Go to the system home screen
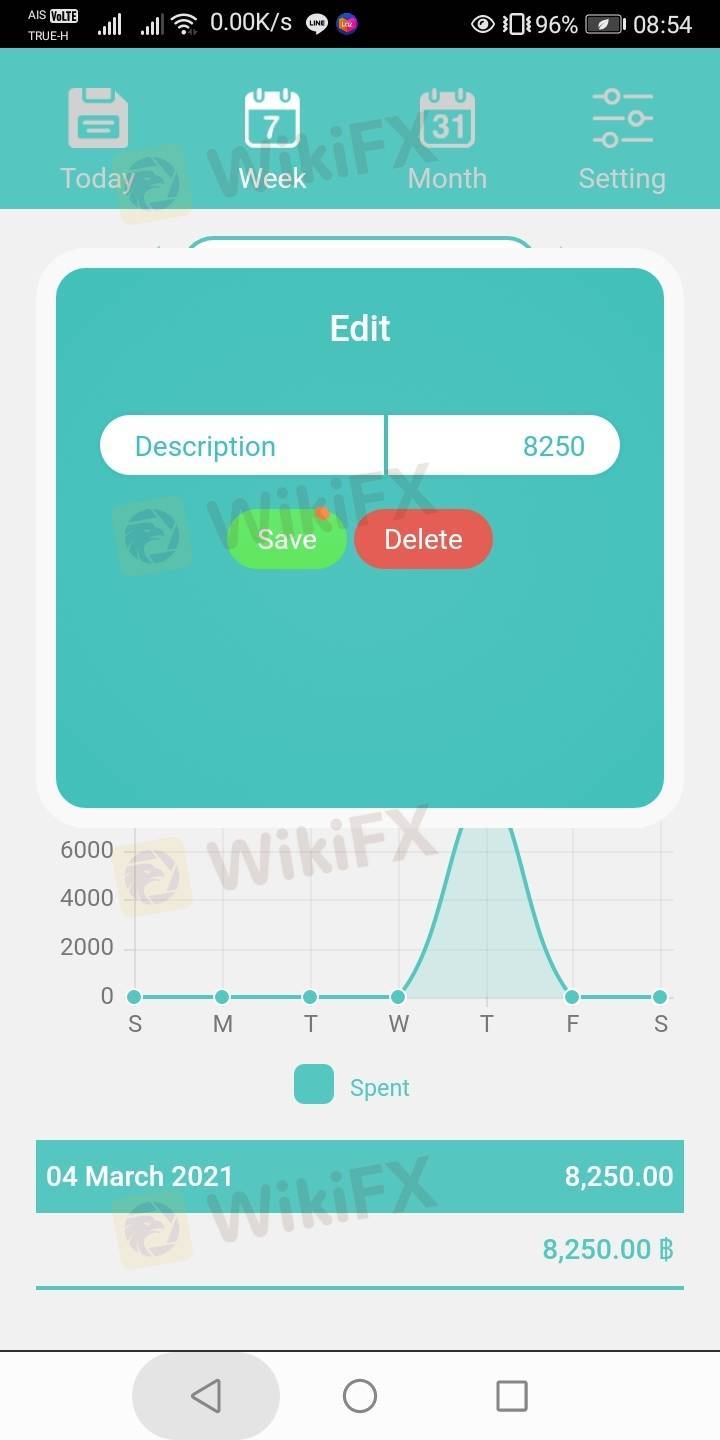Image resolution: width=720 pixels, height=1440 pixels. [x=360, y=1396]
